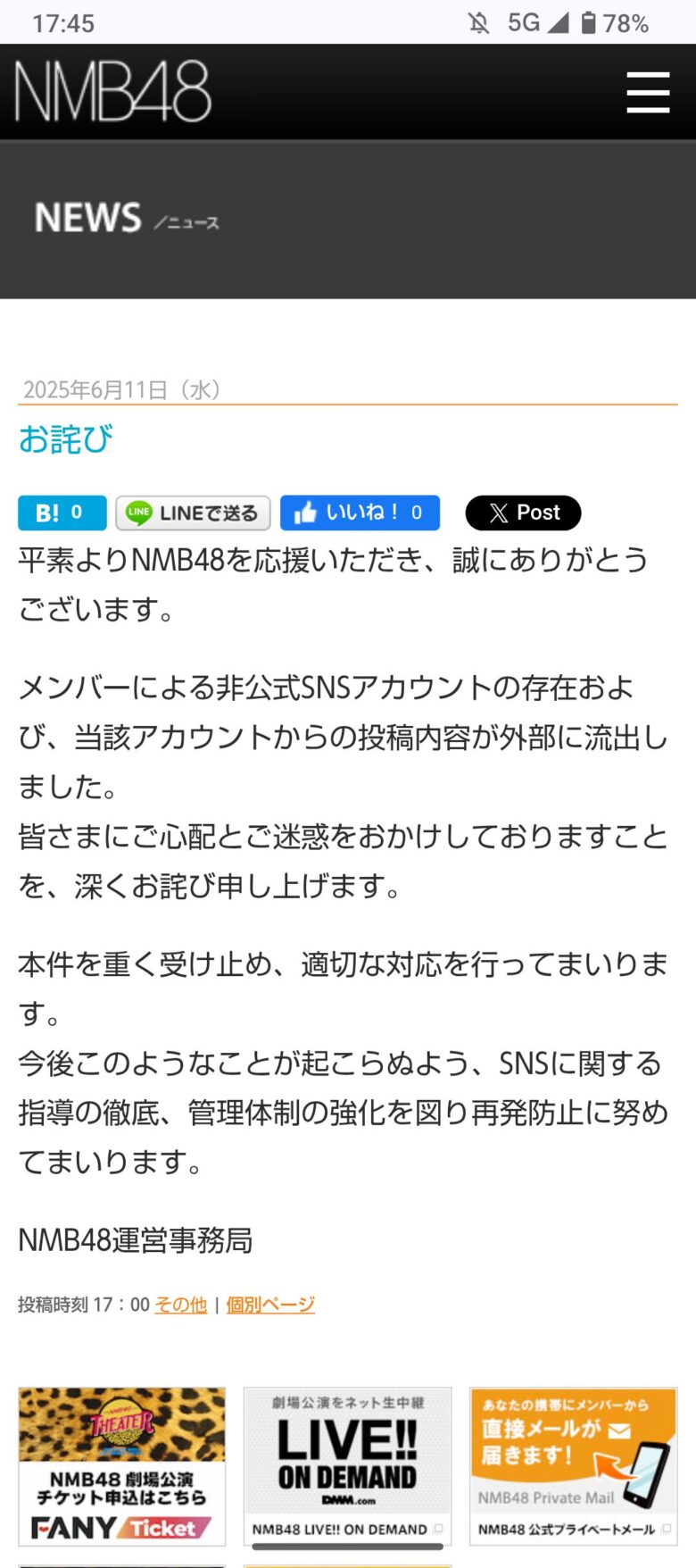
Task: Open the 個別ページ link
Action: (x=270, y=1305)
